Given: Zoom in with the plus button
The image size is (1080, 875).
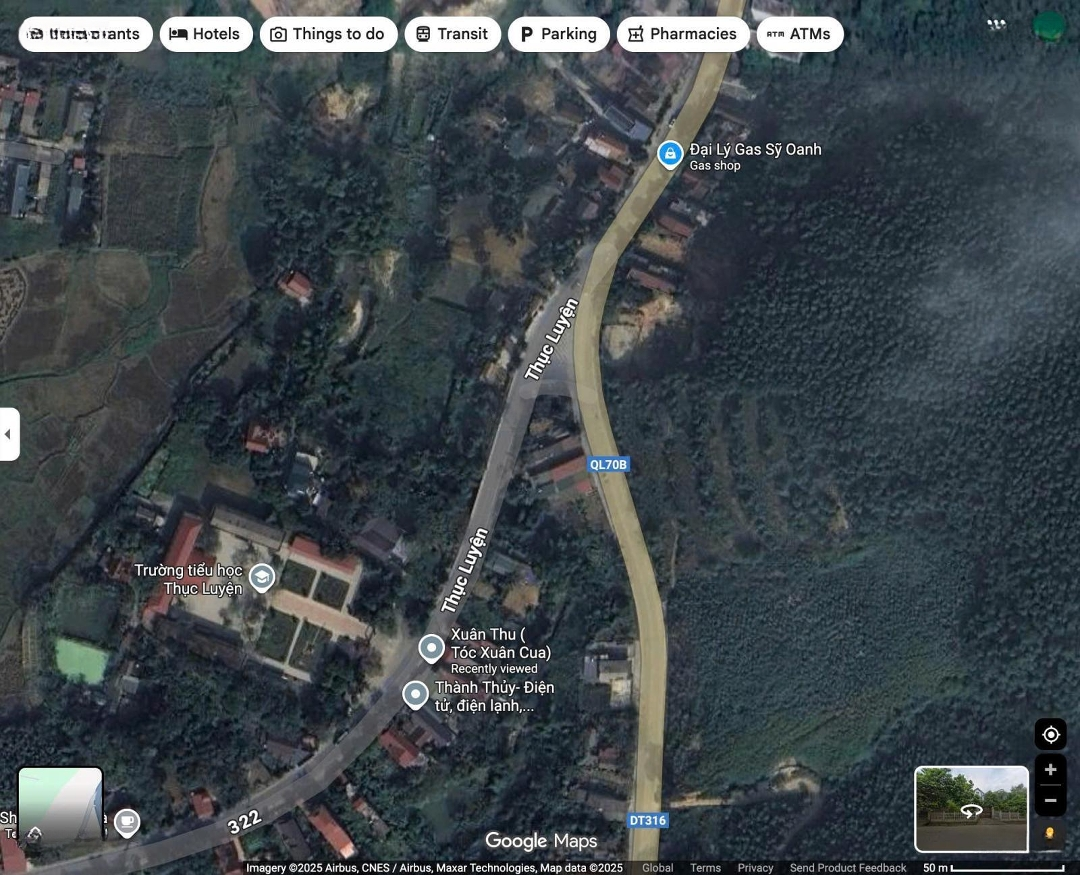Looking at the screenshot, I should click(1050, 770).
